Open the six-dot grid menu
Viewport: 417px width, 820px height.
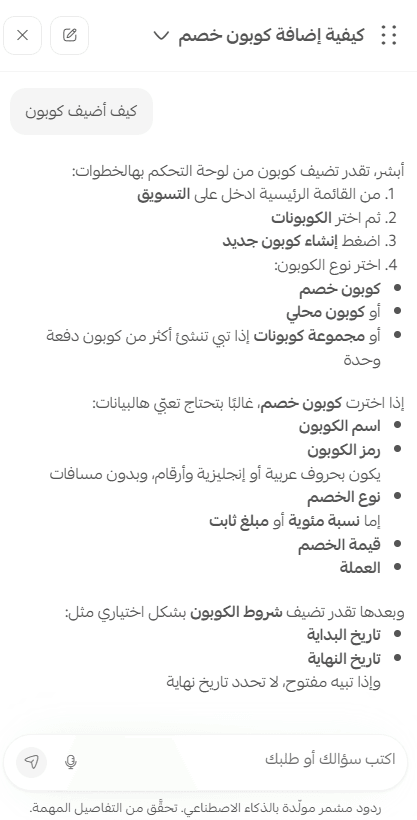pyautogui.click(x=389, y=36)
